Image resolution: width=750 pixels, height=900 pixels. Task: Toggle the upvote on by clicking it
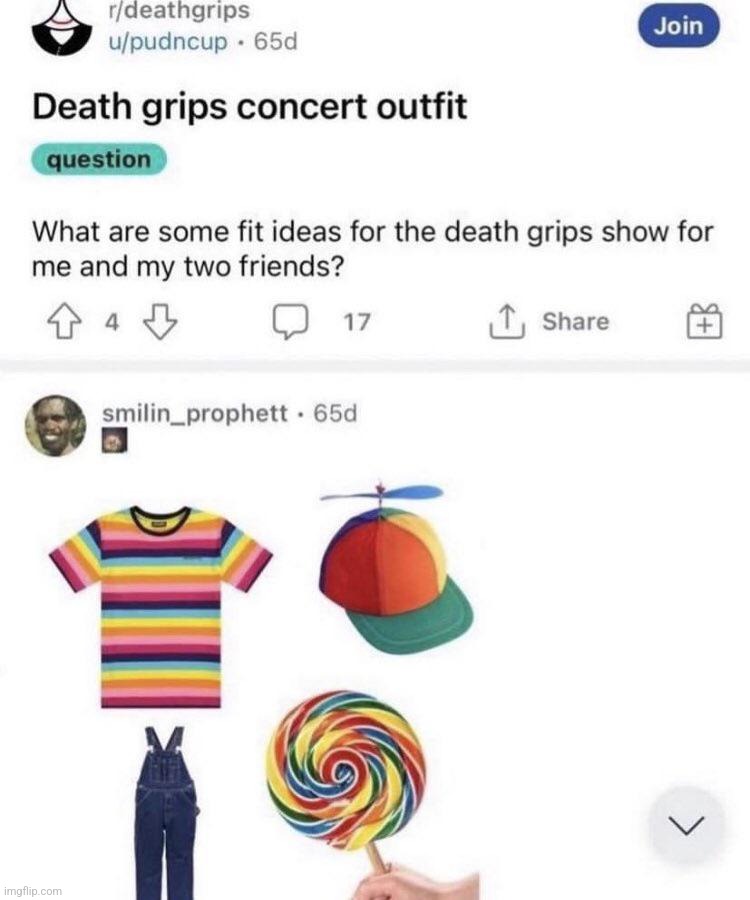coord(63,321)
